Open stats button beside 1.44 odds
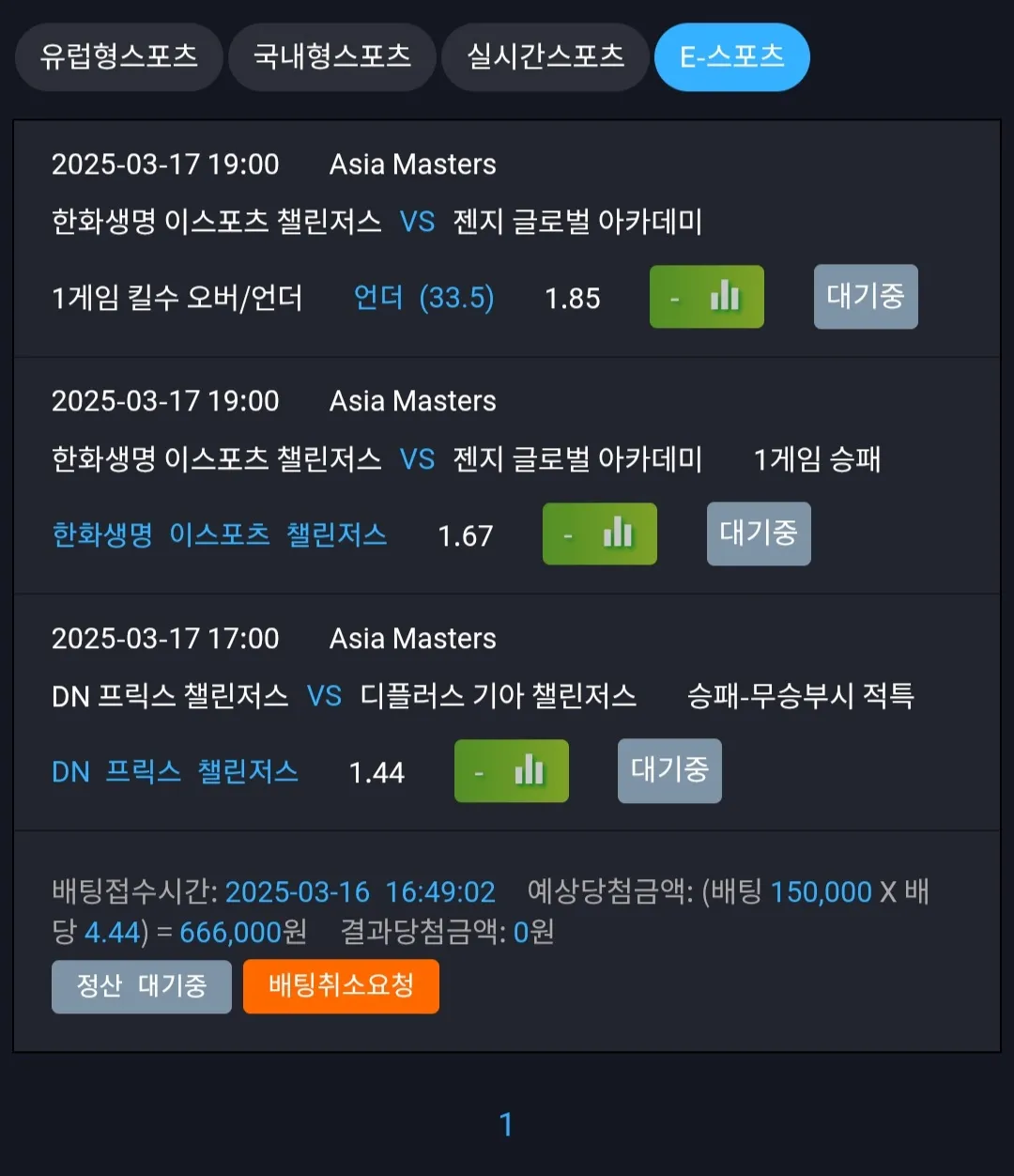Viewport: 1014px width, 1176px height. click(512, 771)
